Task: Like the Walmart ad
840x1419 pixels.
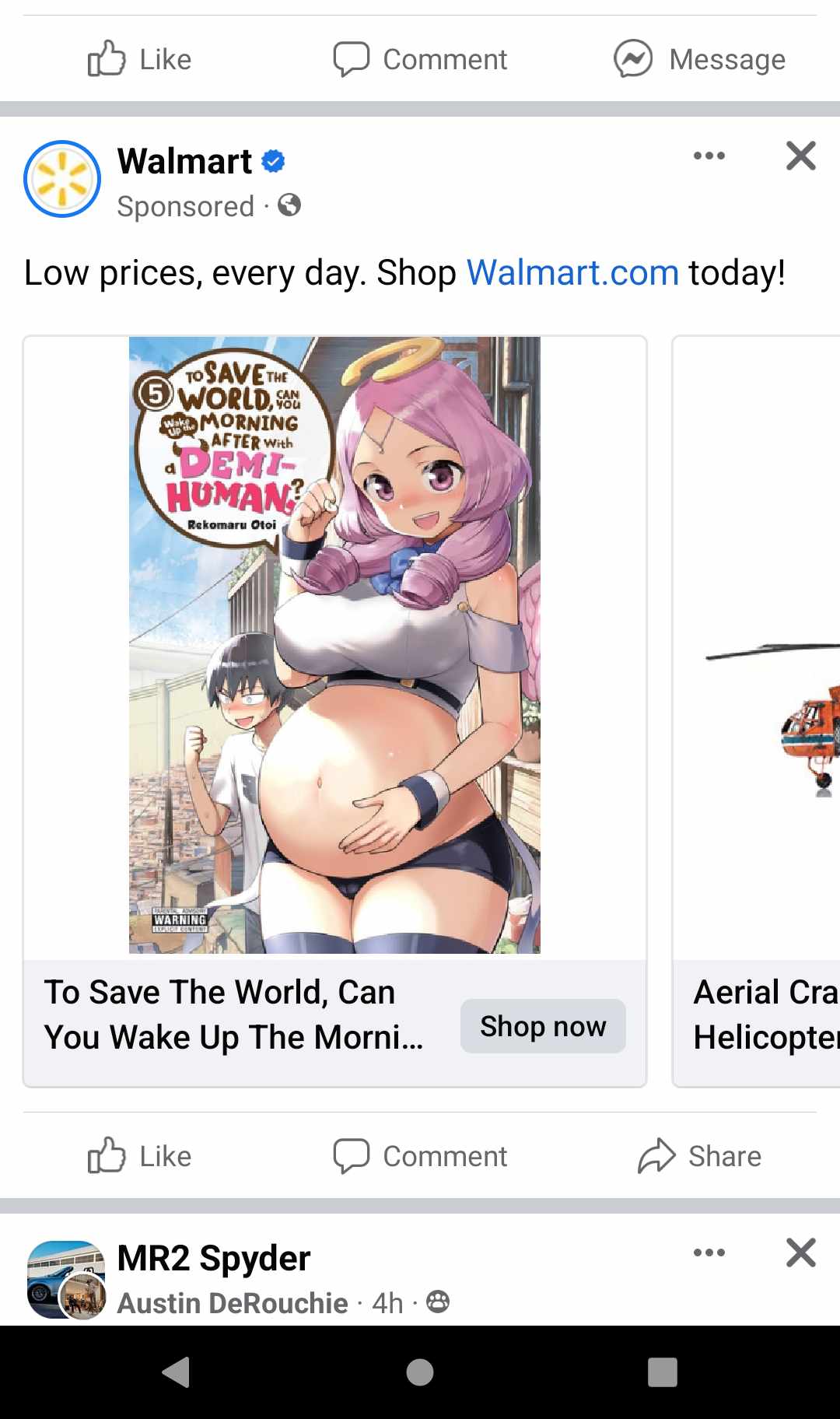Action: (140, 1156)
